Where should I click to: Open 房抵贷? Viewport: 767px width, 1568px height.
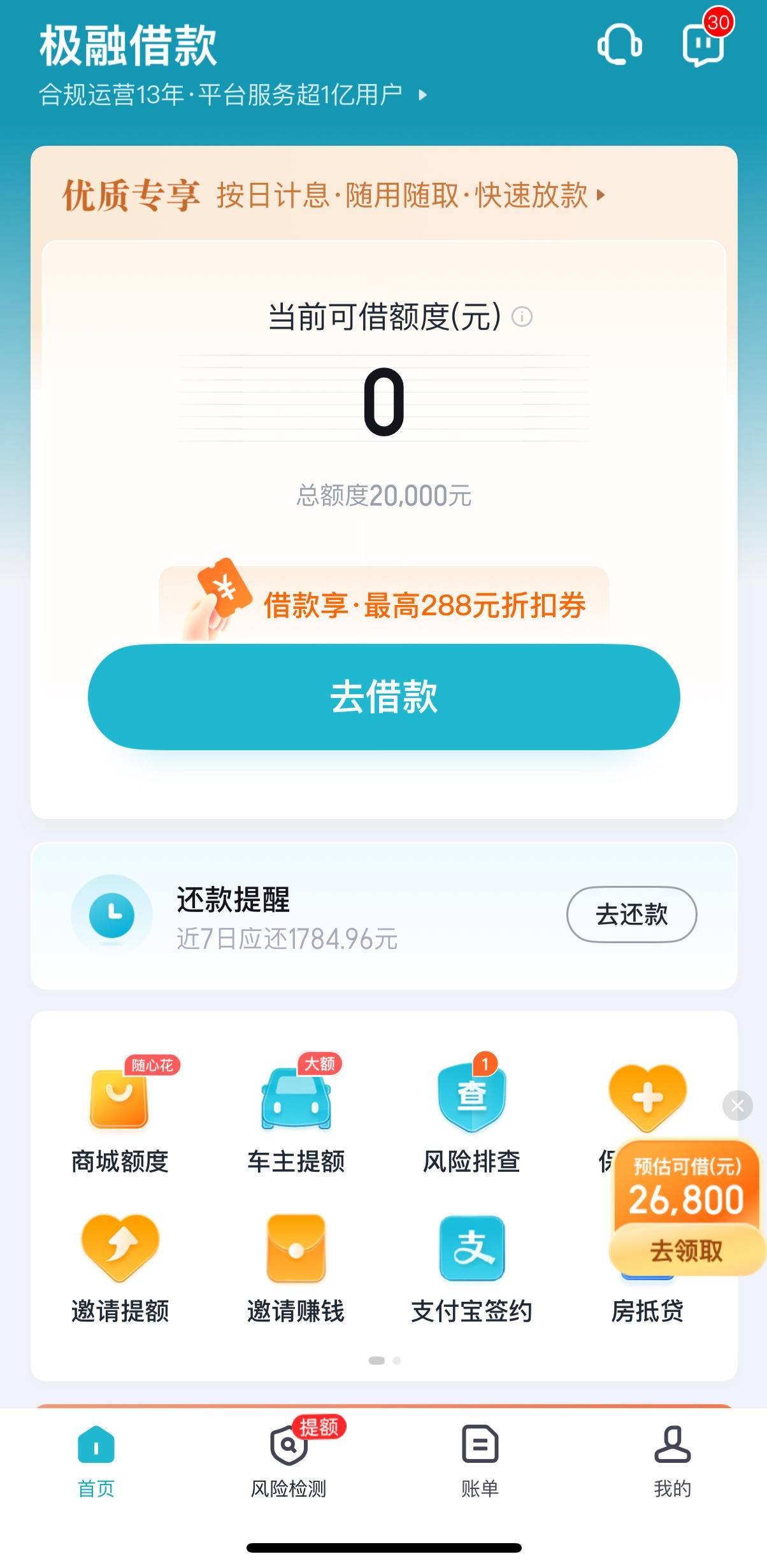click(x=647, y=1311)
